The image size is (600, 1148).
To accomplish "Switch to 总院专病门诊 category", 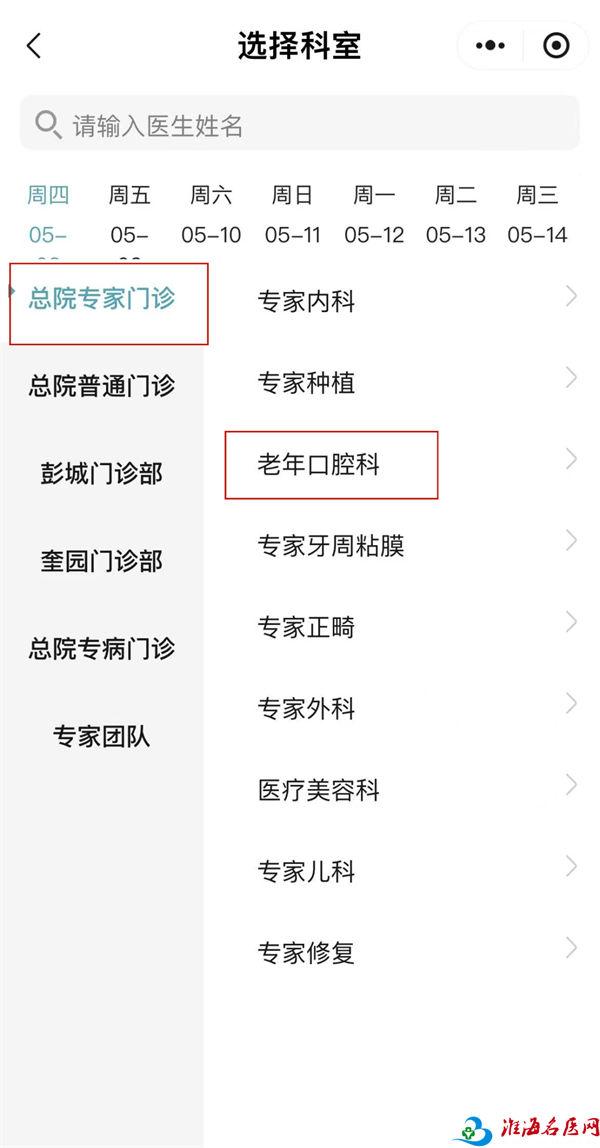I will coord(102,649).
